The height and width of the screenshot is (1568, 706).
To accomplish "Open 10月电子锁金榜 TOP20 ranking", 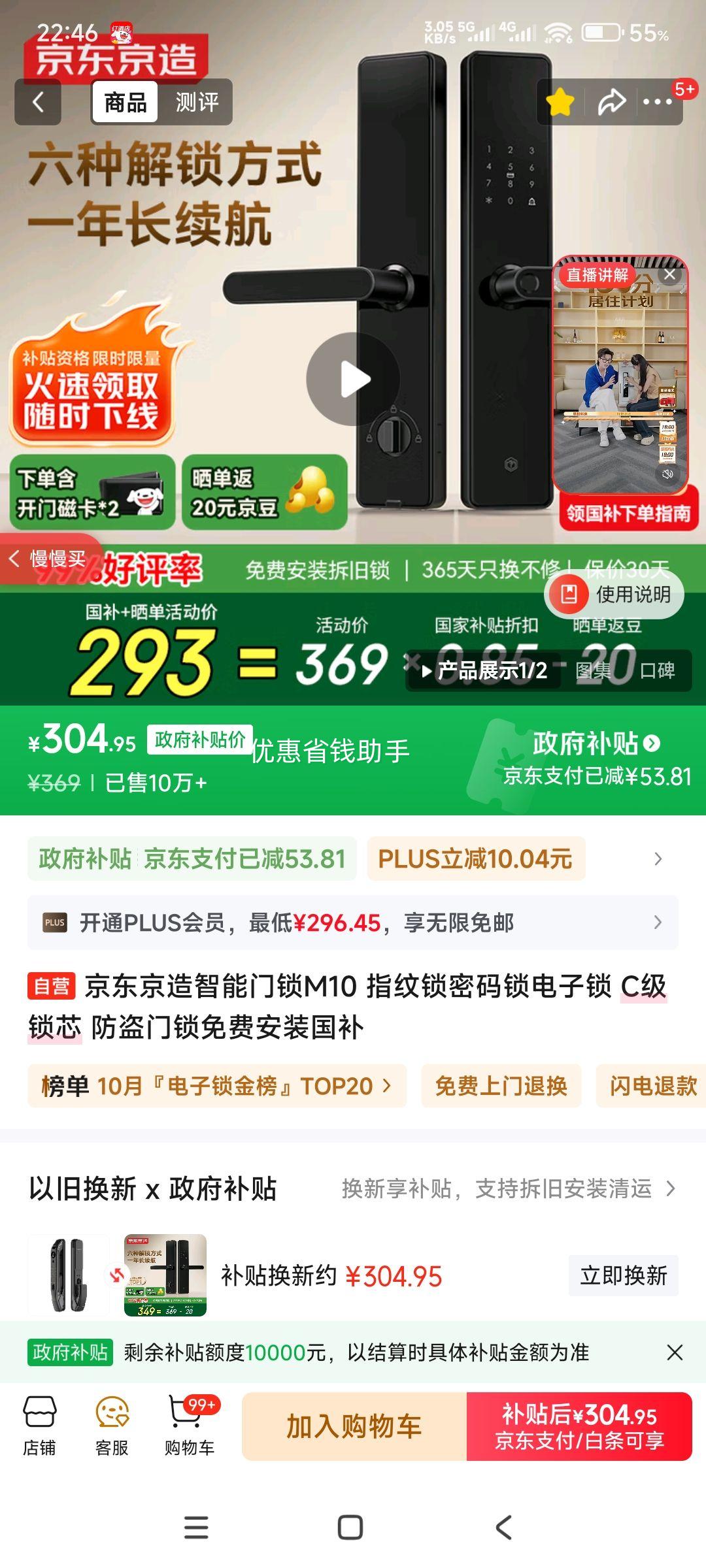I will [x=217, y=1086].
